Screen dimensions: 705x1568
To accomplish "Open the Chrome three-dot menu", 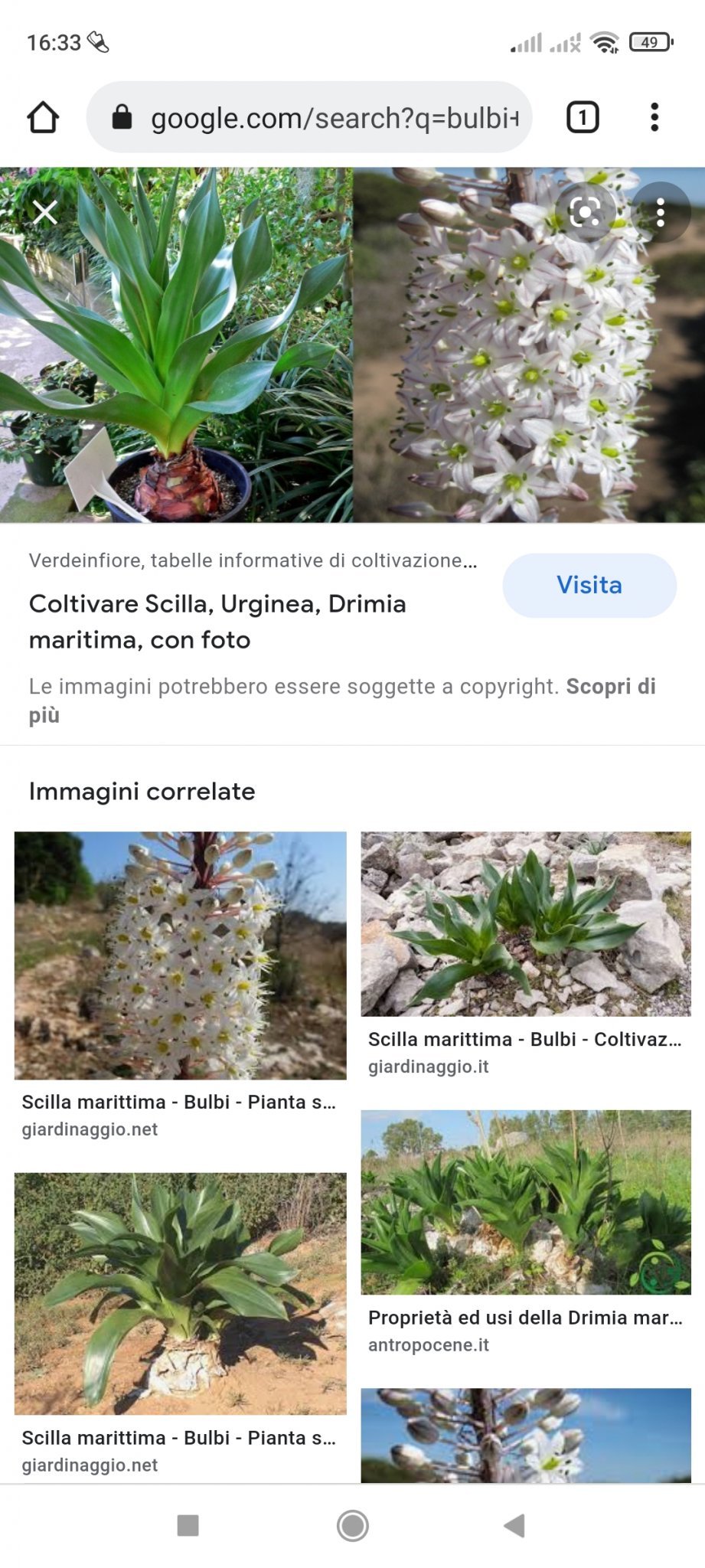I will [x=654, y=118].
